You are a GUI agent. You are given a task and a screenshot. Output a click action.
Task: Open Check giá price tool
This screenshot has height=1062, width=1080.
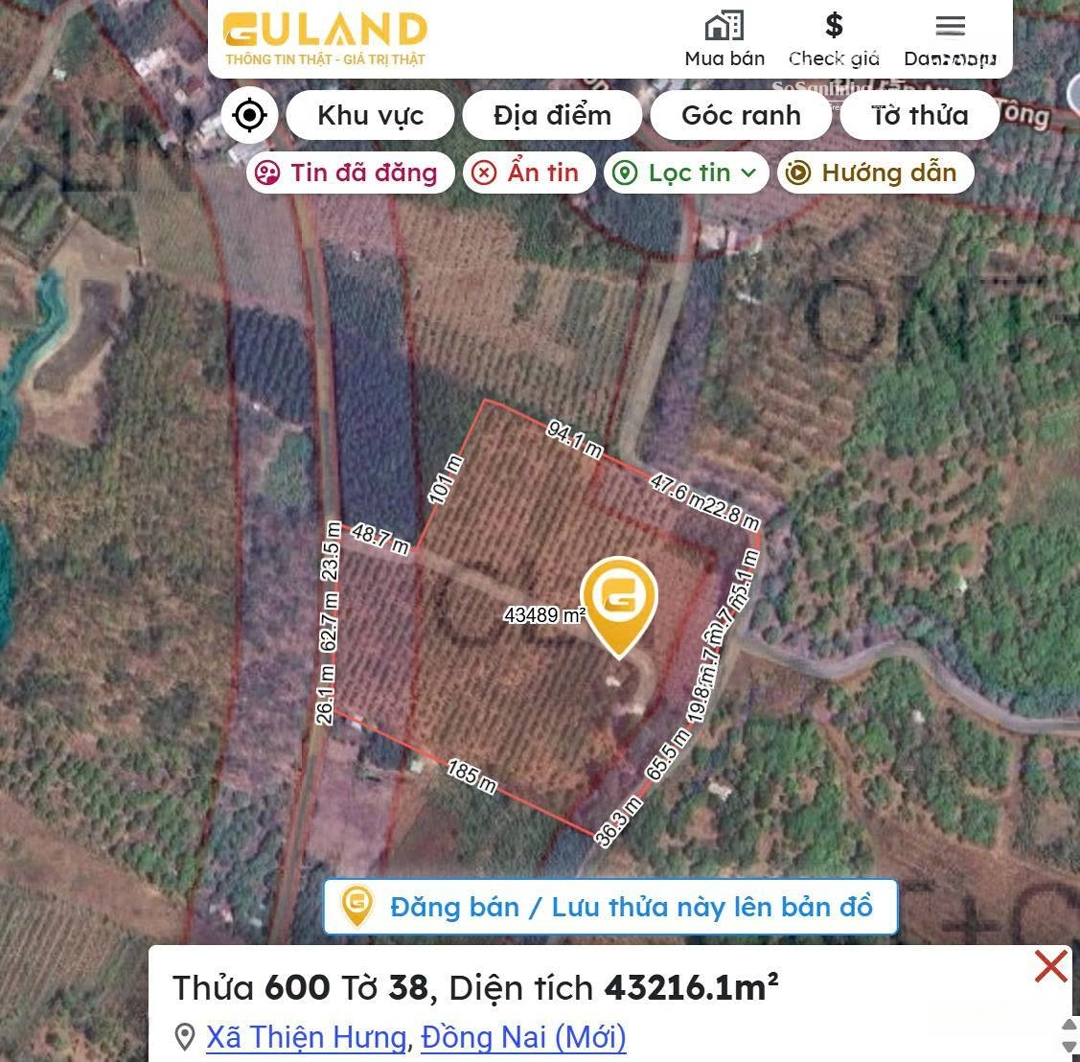tap(834, 40)
